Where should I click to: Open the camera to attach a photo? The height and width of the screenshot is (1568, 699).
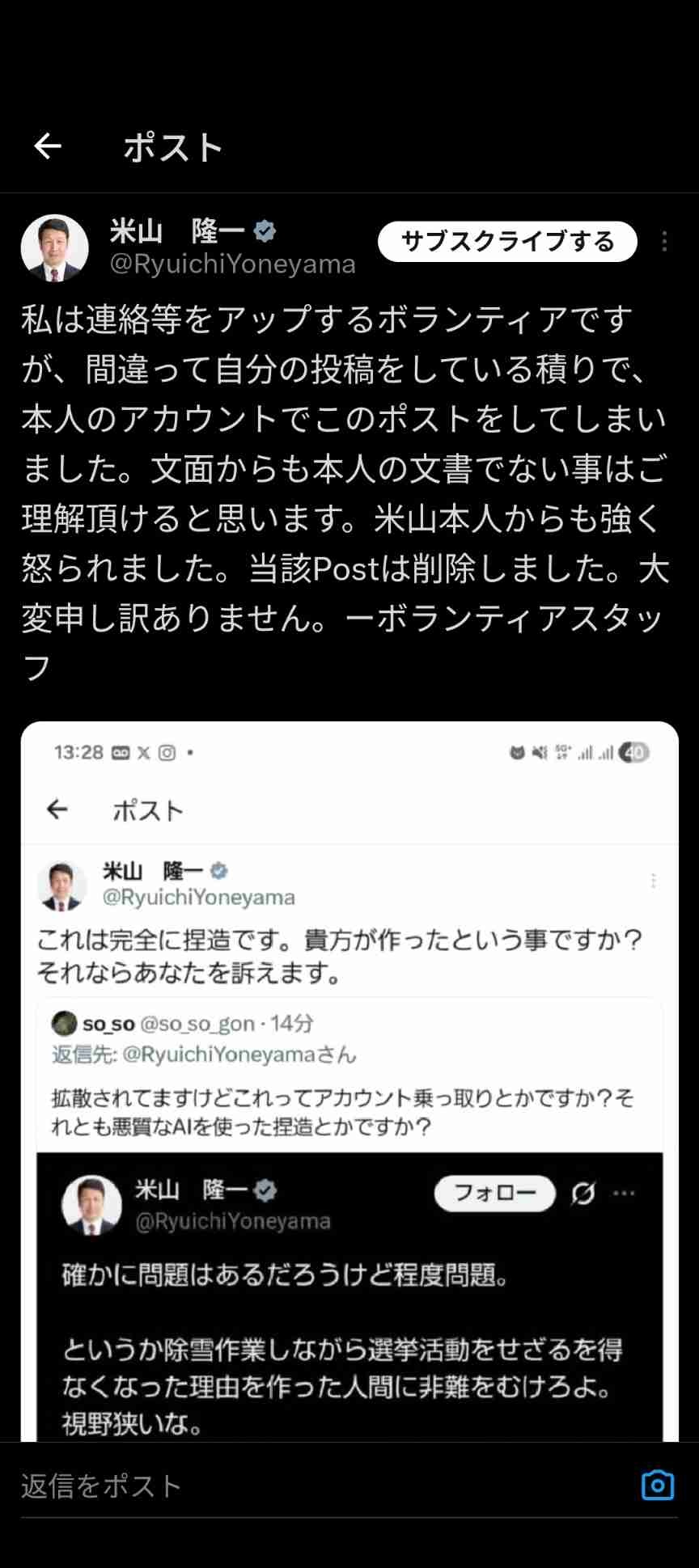[657, 1486]
